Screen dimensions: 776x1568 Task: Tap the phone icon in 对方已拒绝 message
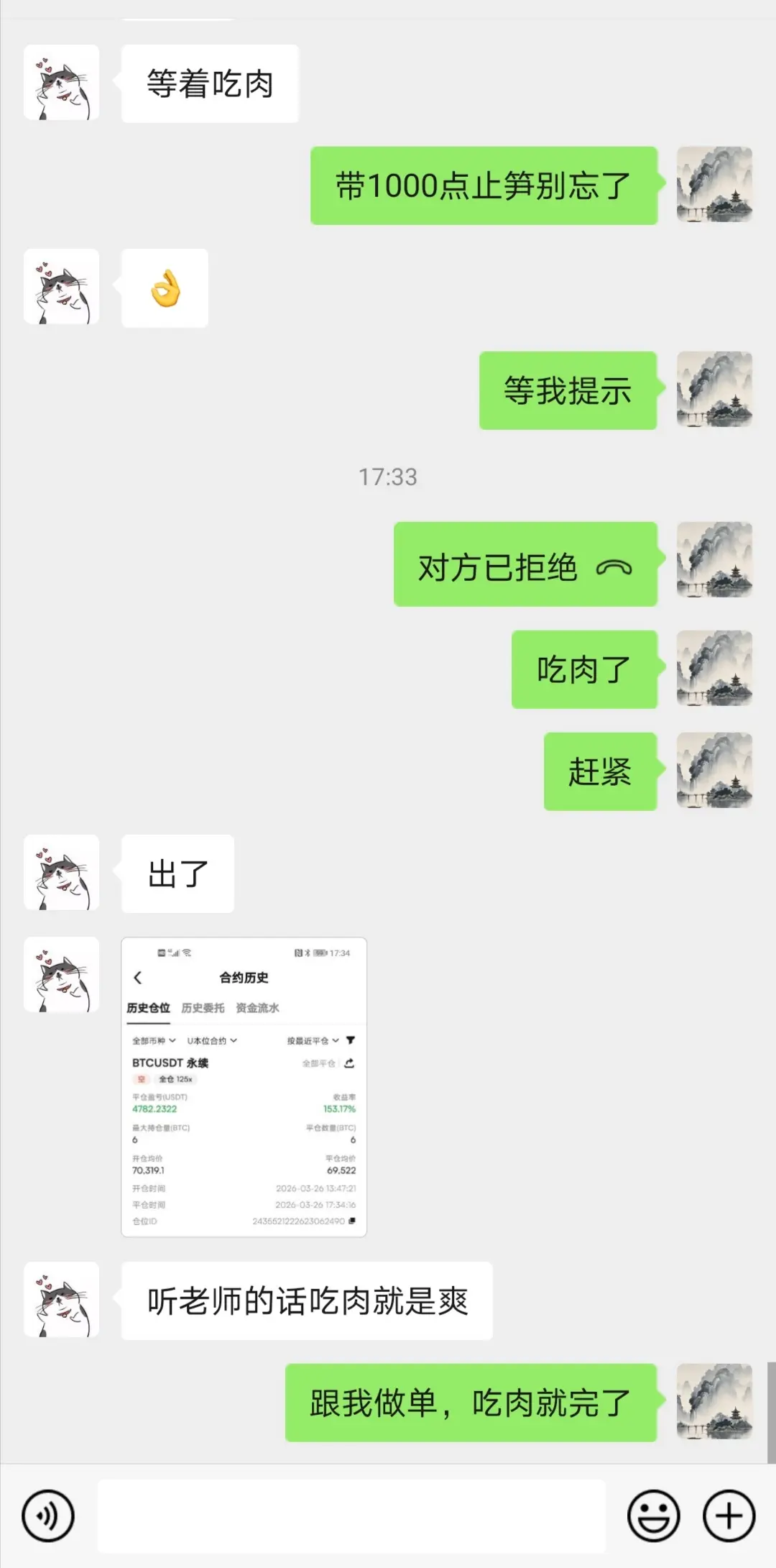point(614,568)
